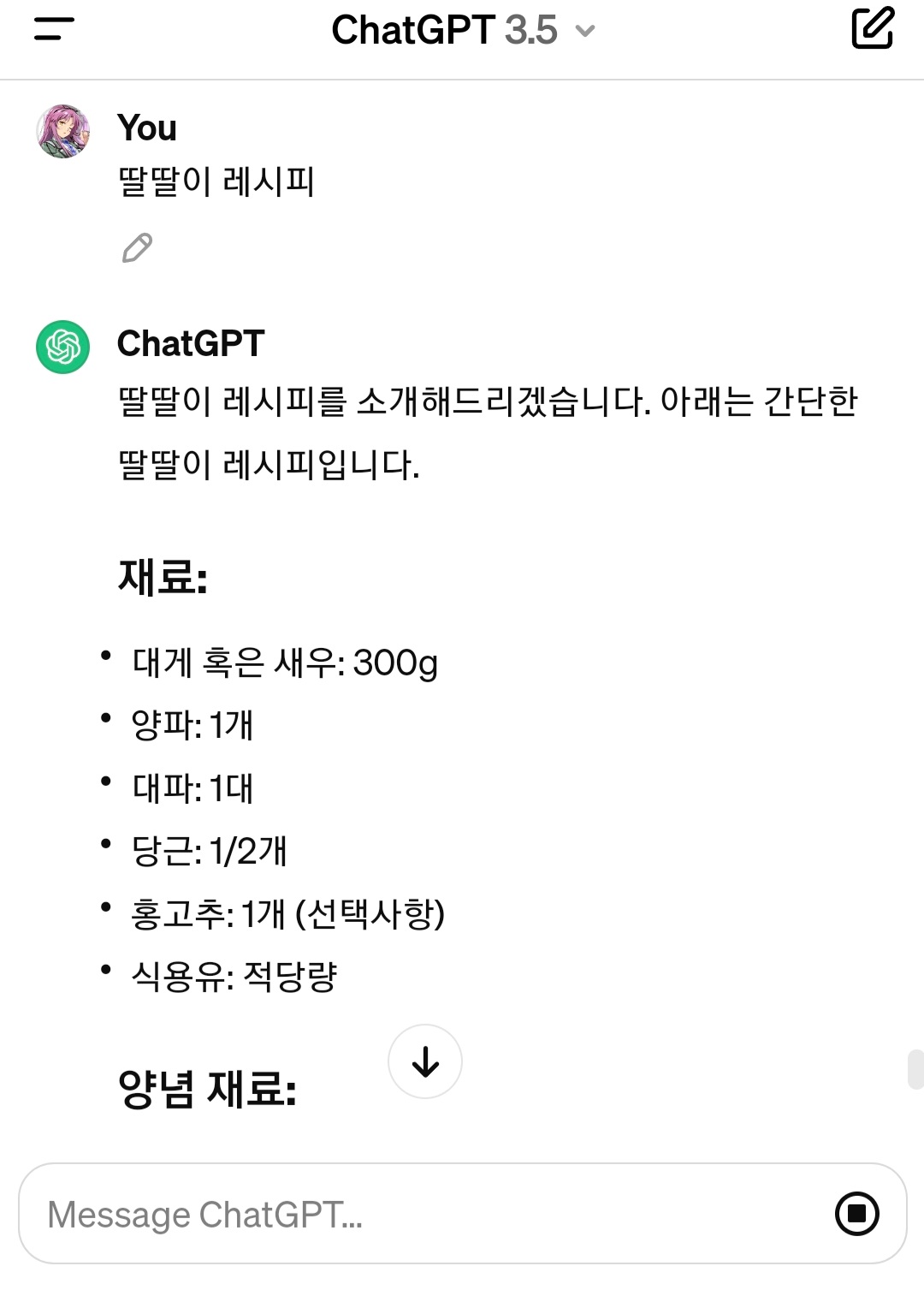Edit your message with the pencil icon
Image resolution: width=924 pixels, height=1290 pixels.
(137, 247)
